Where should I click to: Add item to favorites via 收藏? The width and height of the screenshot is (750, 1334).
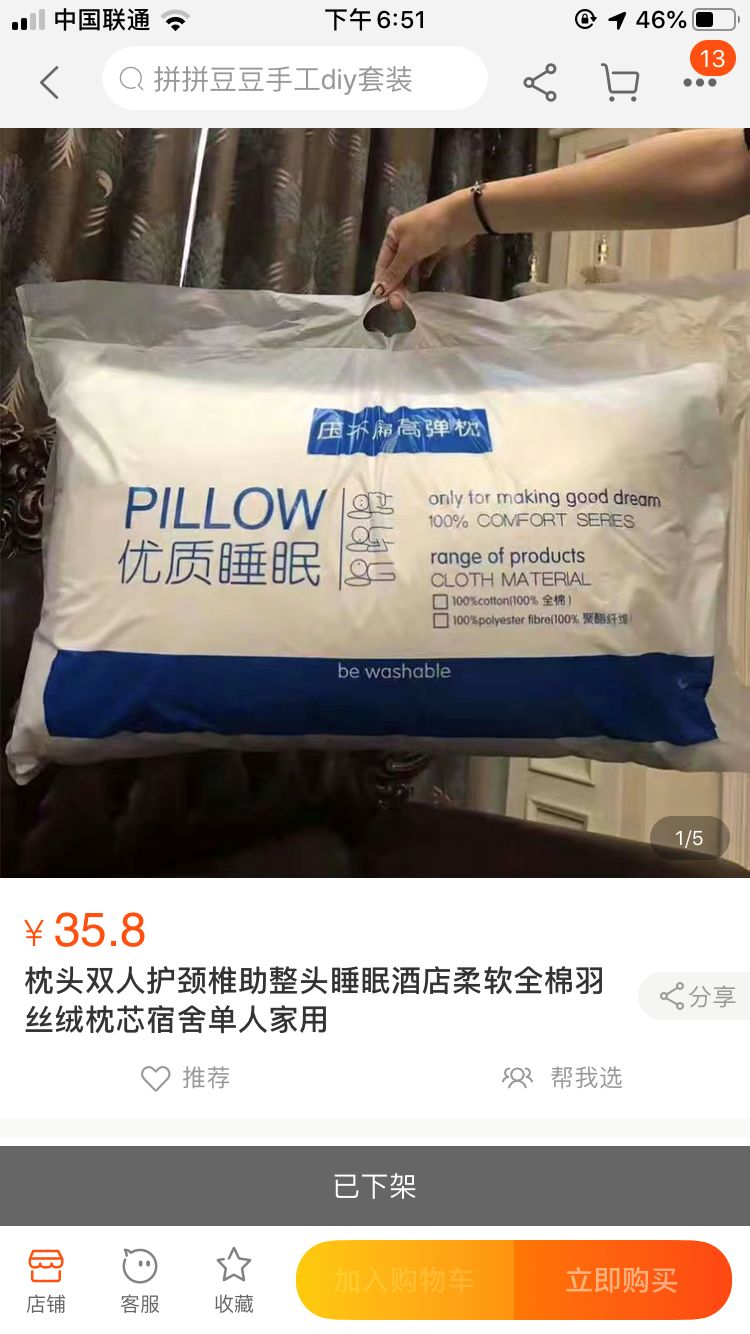tap(234, 1280)
